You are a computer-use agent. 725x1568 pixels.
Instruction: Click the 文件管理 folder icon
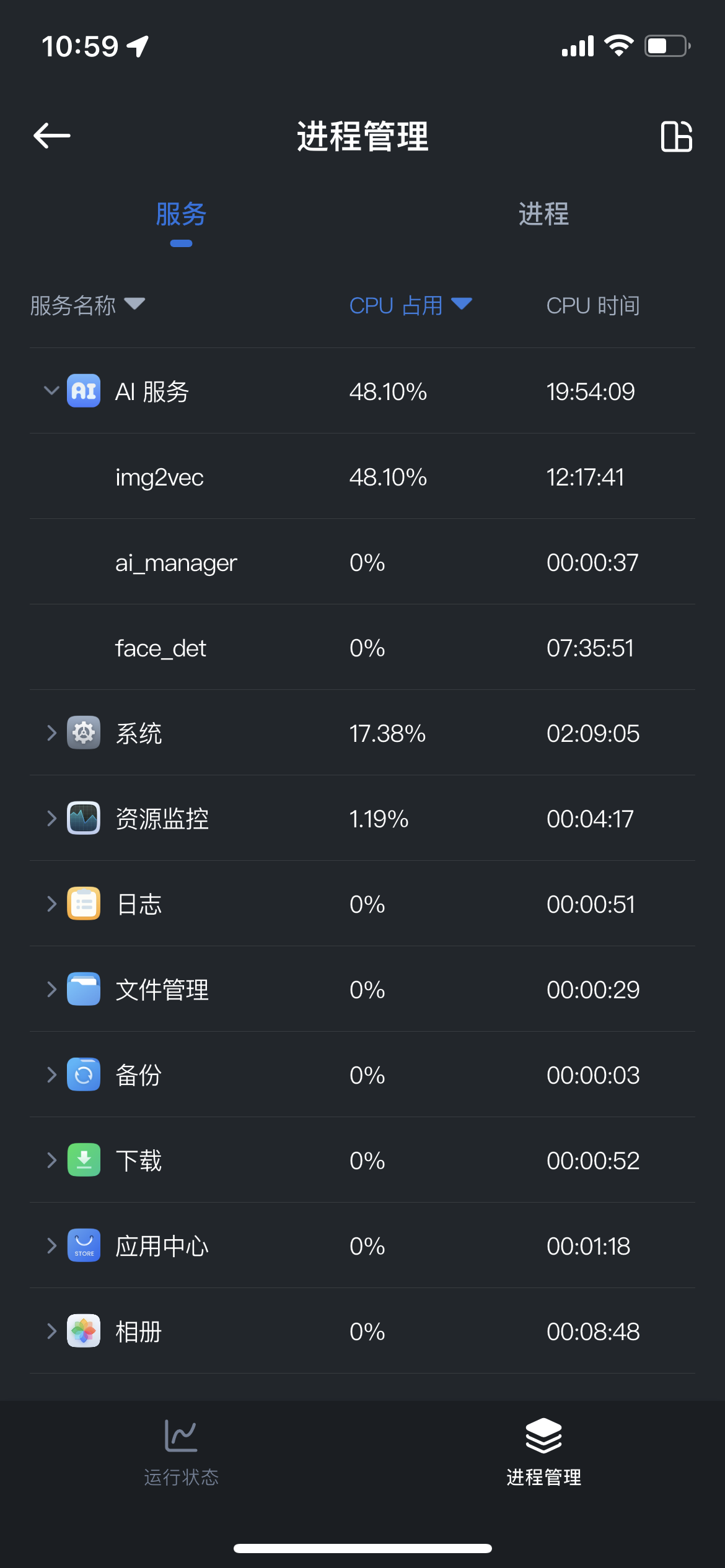[x=82, y=989]
